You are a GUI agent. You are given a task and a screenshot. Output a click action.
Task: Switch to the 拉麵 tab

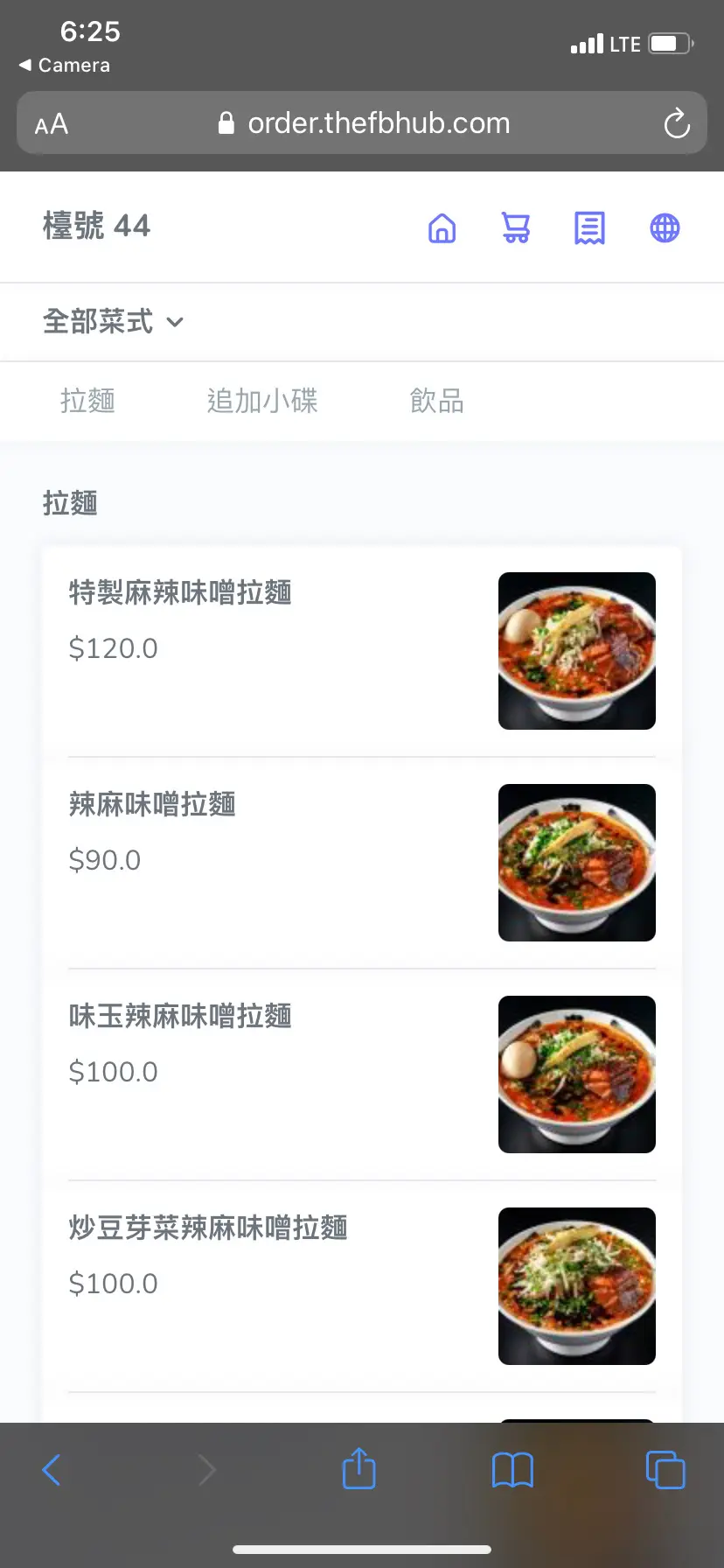(87, 401)
